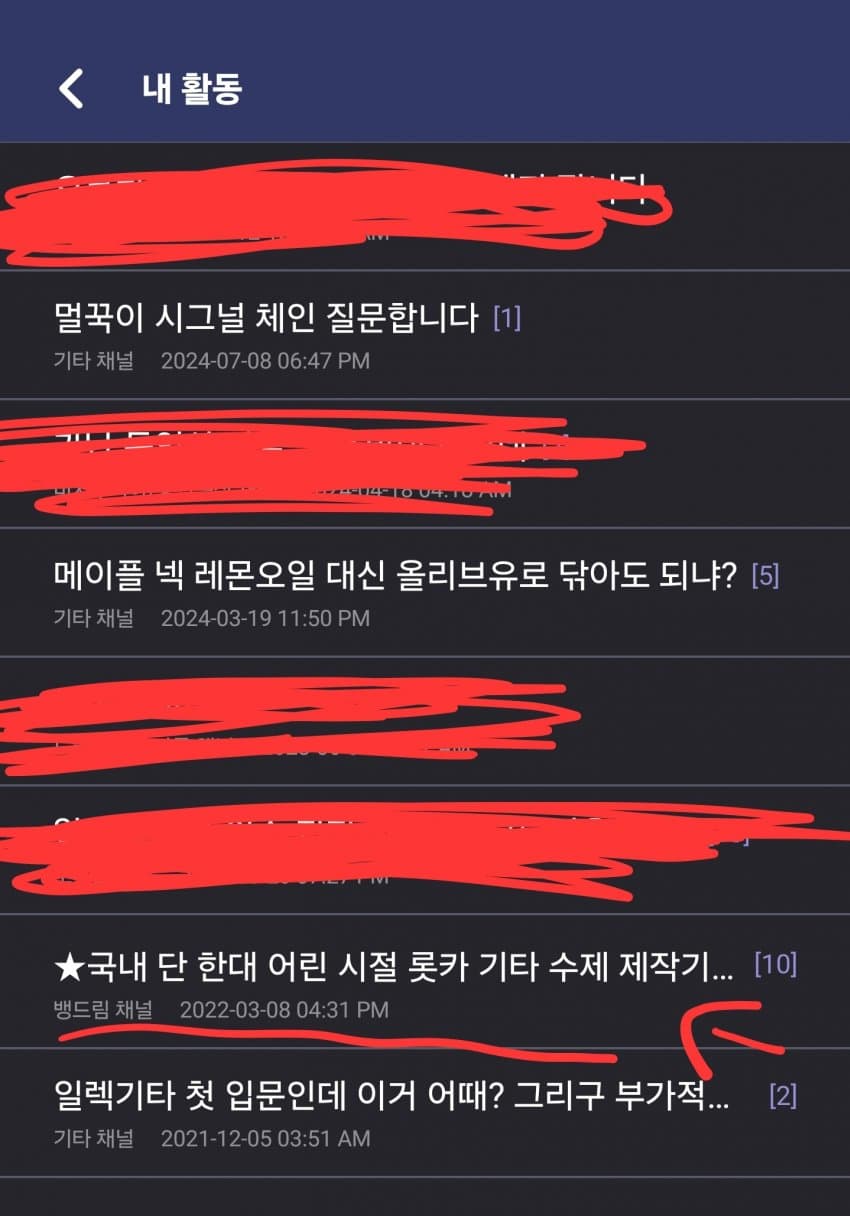
Task: Open the post 멀꾹이 시그널 체인 질문합니다
Action: (265, 319)
